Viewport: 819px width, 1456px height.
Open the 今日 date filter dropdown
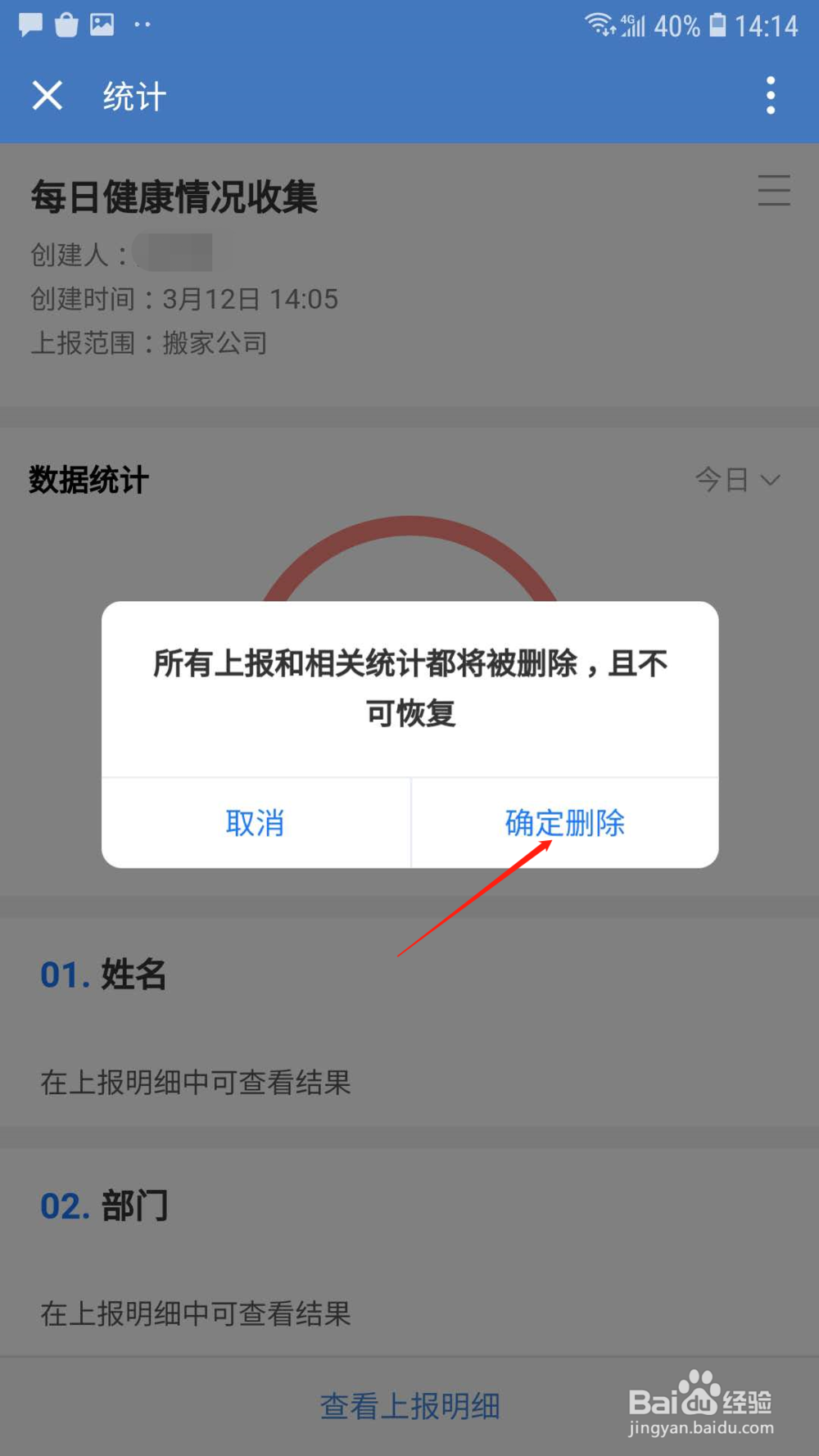[x=735, y=480]
